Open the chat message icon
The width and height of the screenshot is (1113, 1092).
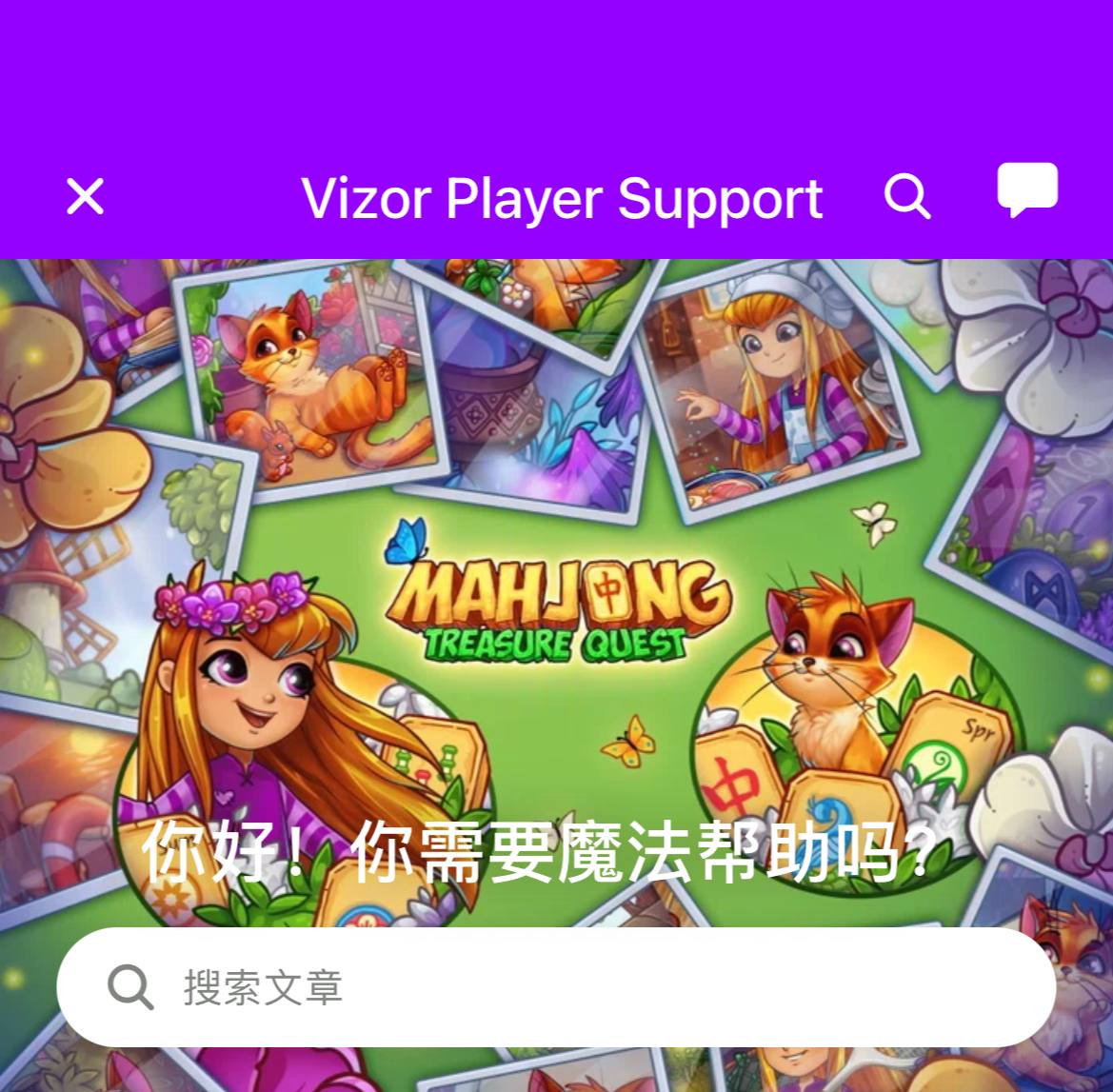point(1027,189)
